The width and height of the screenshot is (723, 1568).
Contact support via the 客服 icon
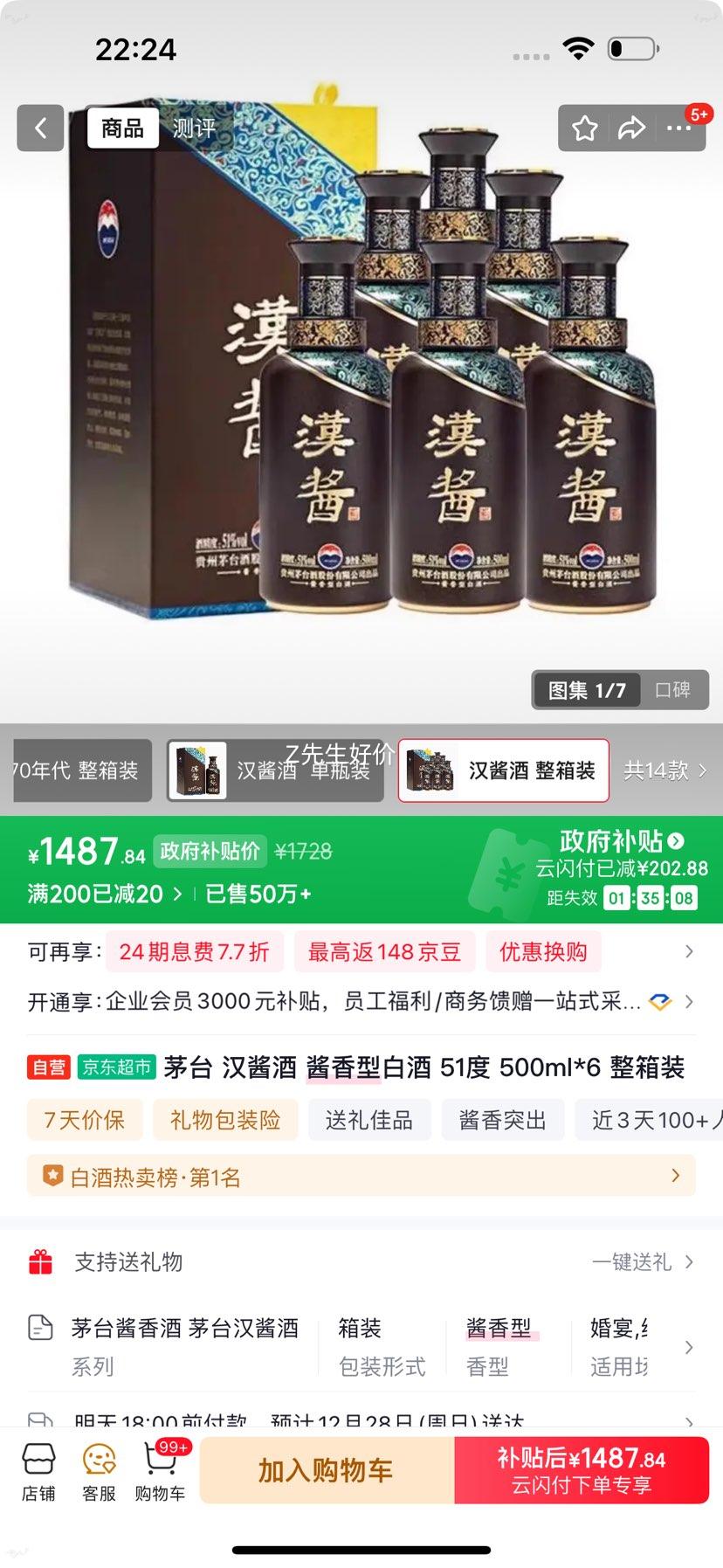tap(98, 1472)
